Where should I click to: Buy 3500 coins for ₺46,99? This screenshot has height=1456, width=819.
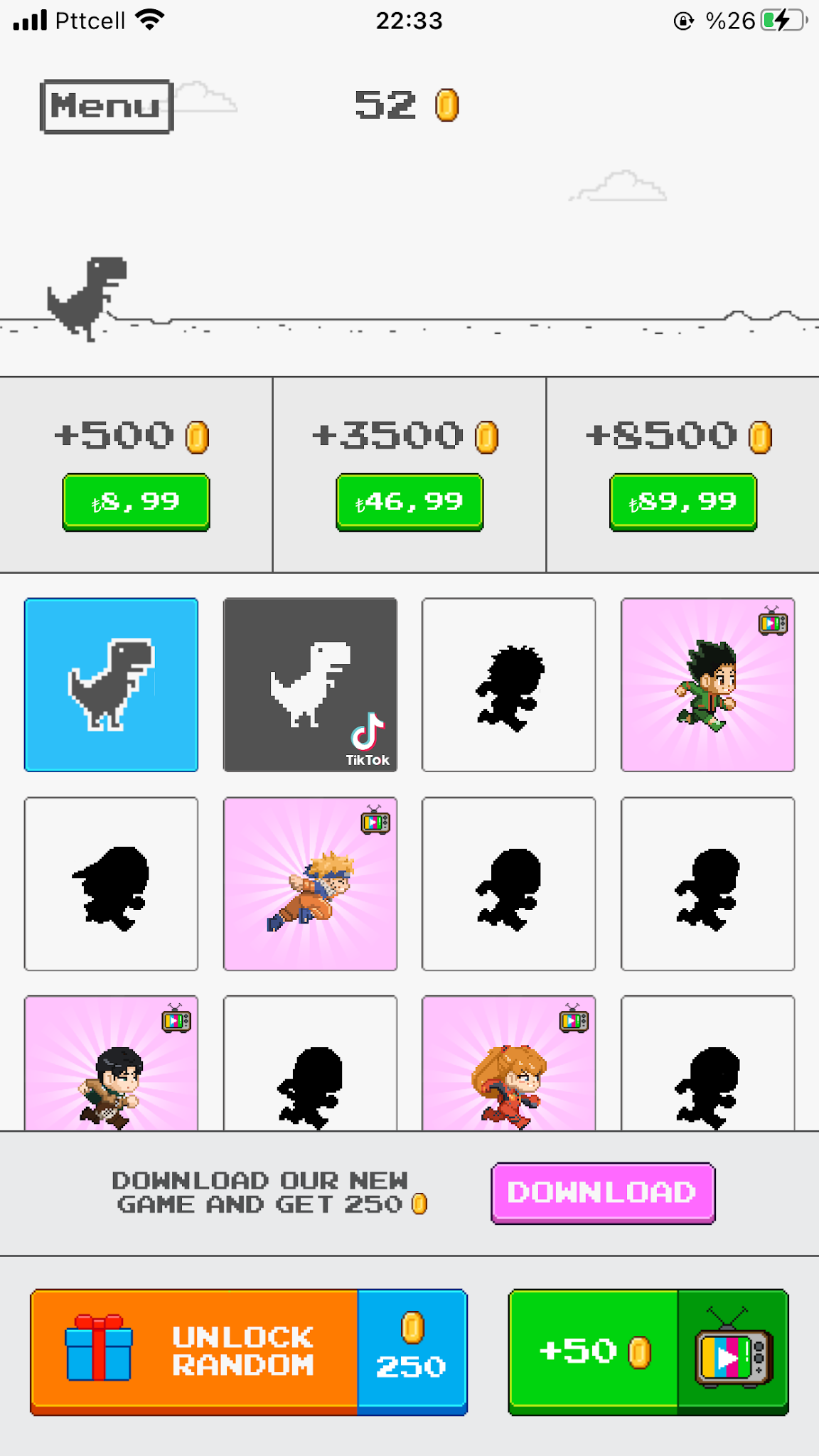click(x=409, y=502)
